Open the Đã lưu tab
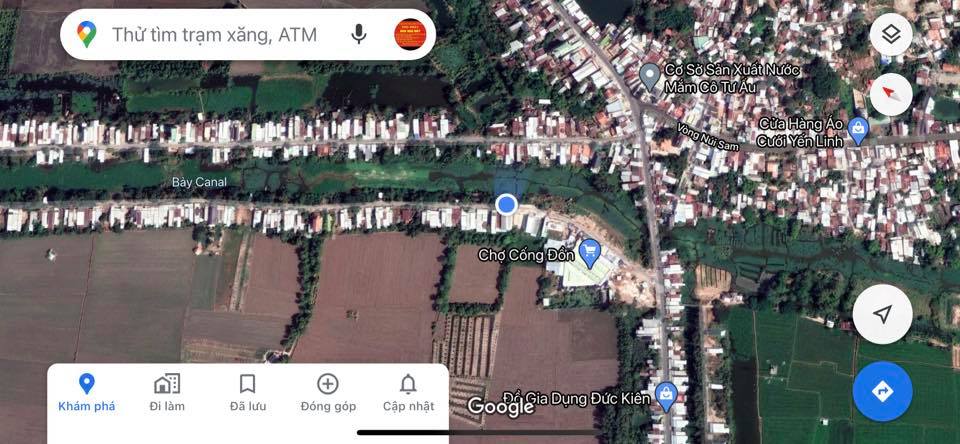This screenshot has height=444, width=960. pyautogui.click(x=248, y=392)
